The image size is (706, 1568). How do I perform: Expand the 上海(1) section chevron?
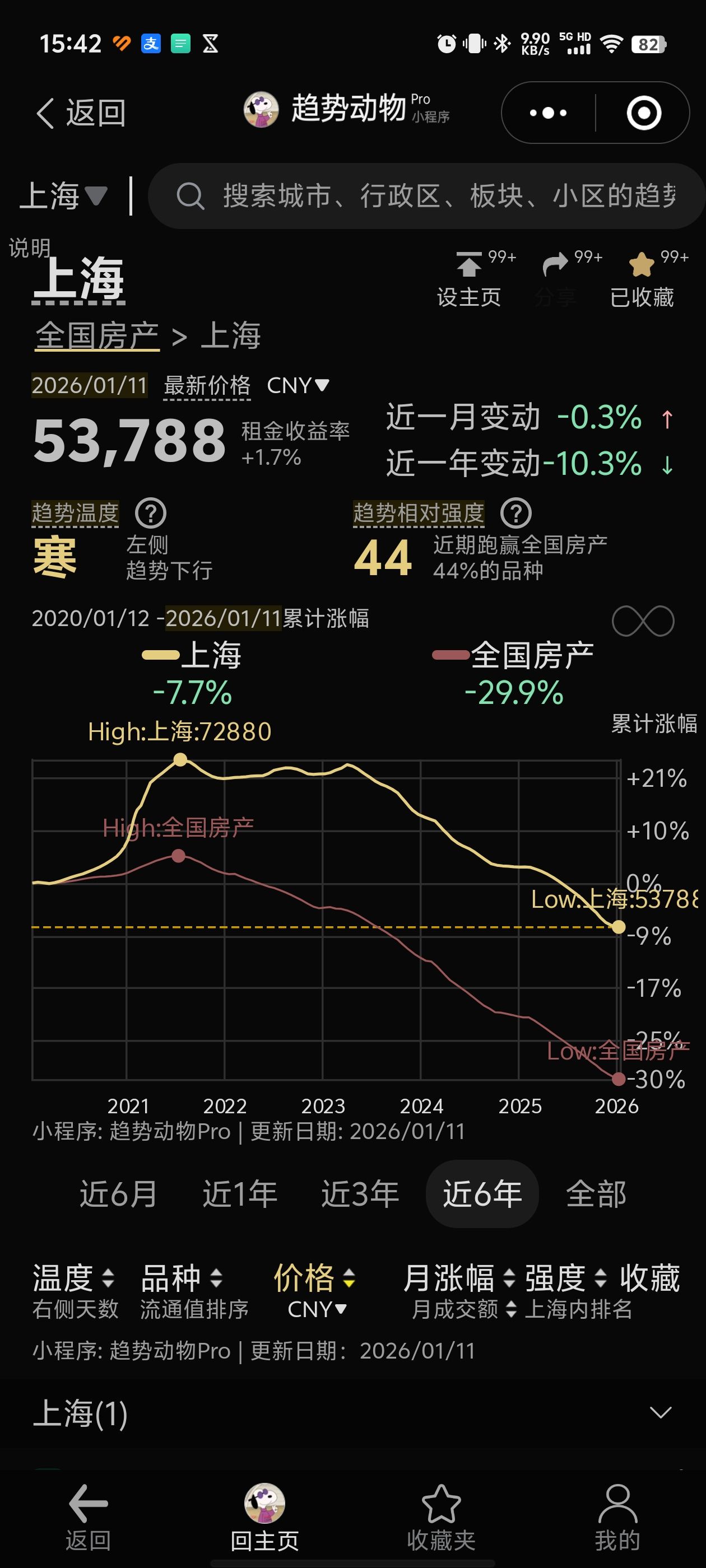pyautogui.click(x=661, y=1412)
